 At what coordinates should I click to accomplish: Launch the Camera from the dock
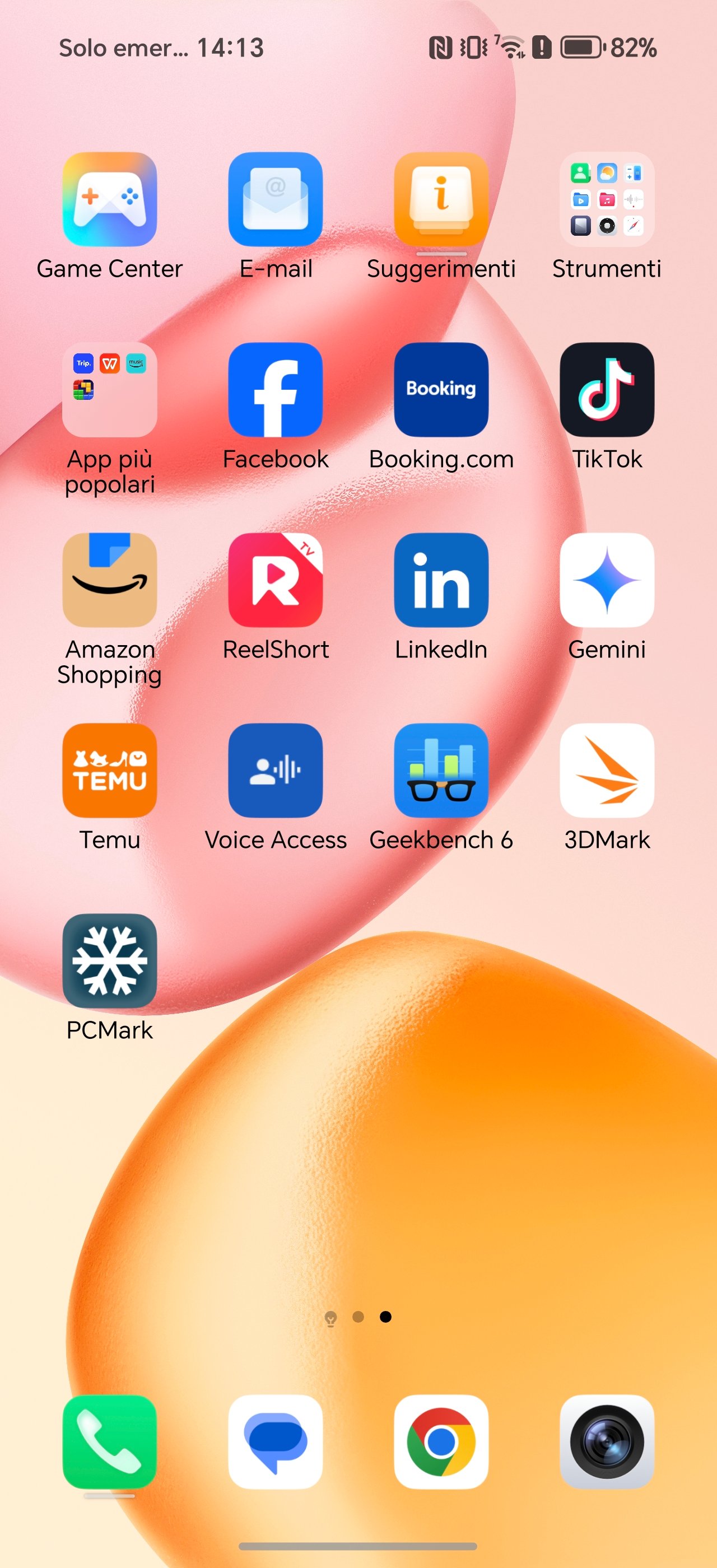pos(607,1442)
